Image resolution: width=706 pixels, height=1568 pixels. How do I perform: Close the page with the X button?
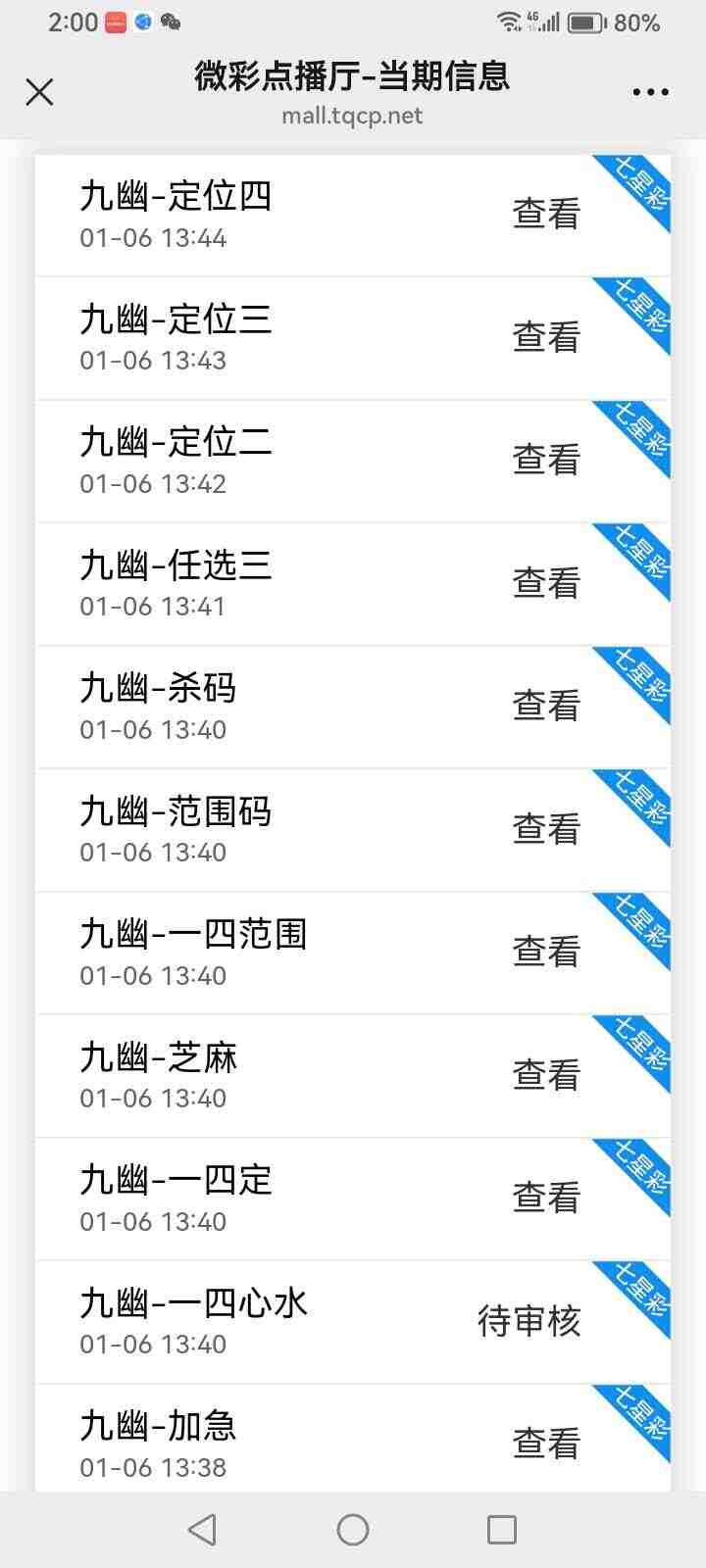tap(39, 91)
